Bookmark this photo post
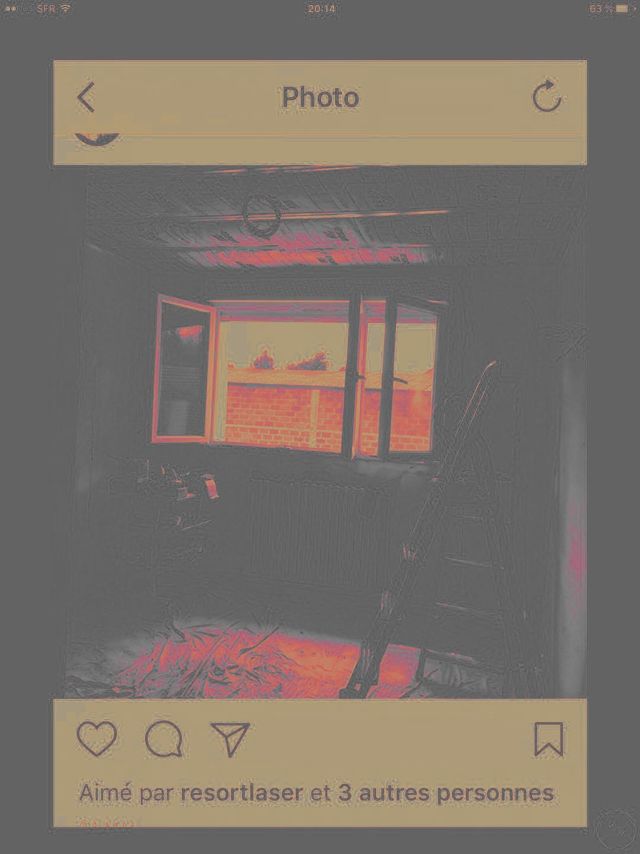 [548, 739]
